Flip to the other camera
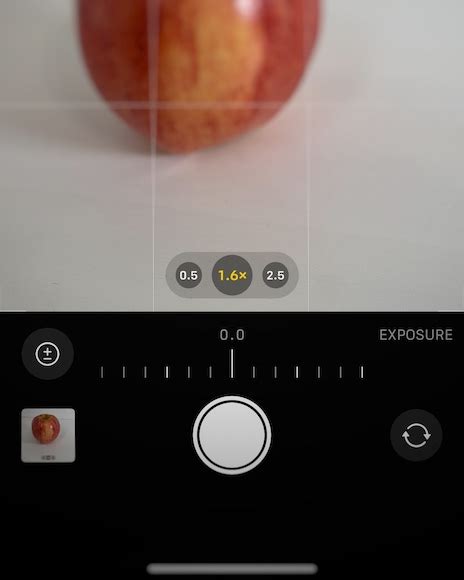The width and height of the screenshot is (464, 580). (416, 435)
